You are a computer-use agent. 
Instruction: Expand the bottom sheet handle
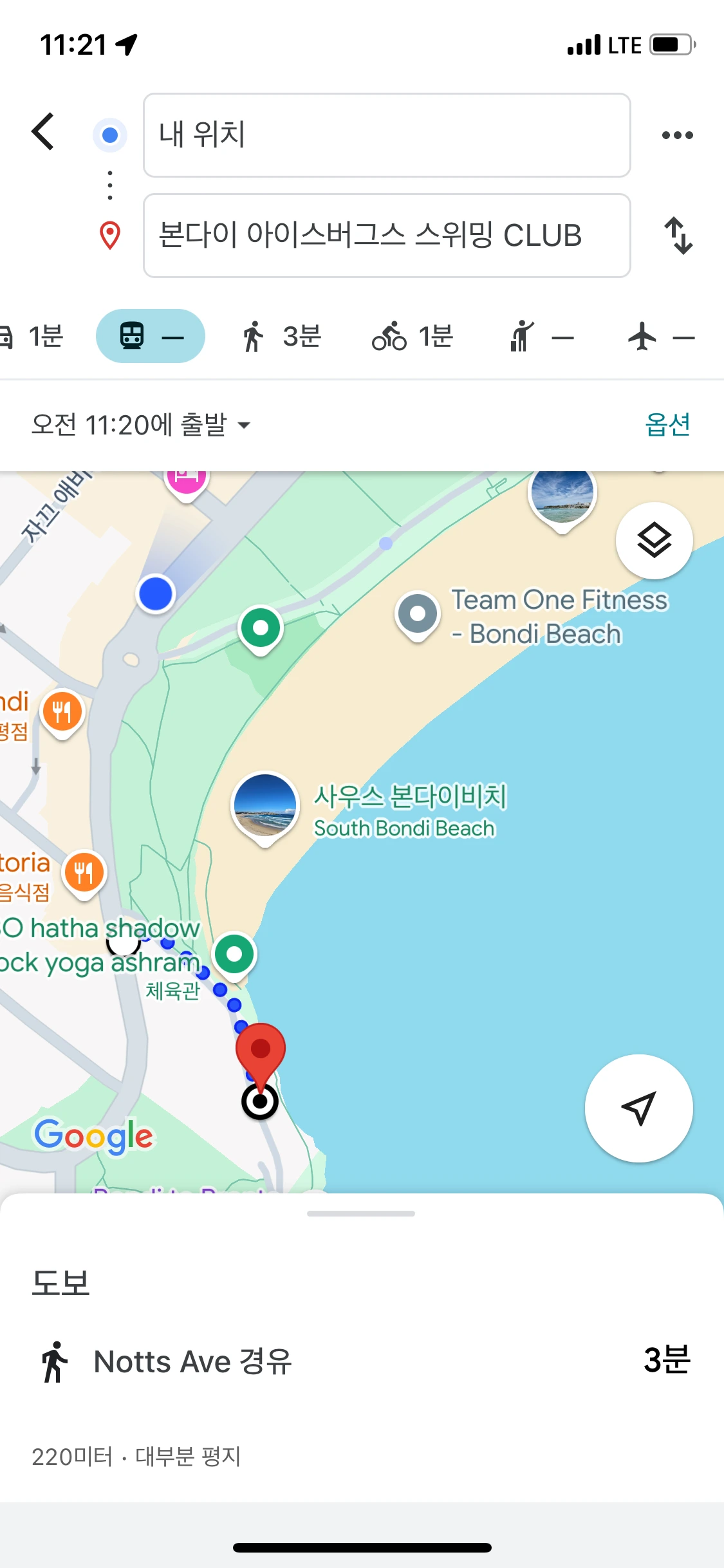[x=361, y=1213]
